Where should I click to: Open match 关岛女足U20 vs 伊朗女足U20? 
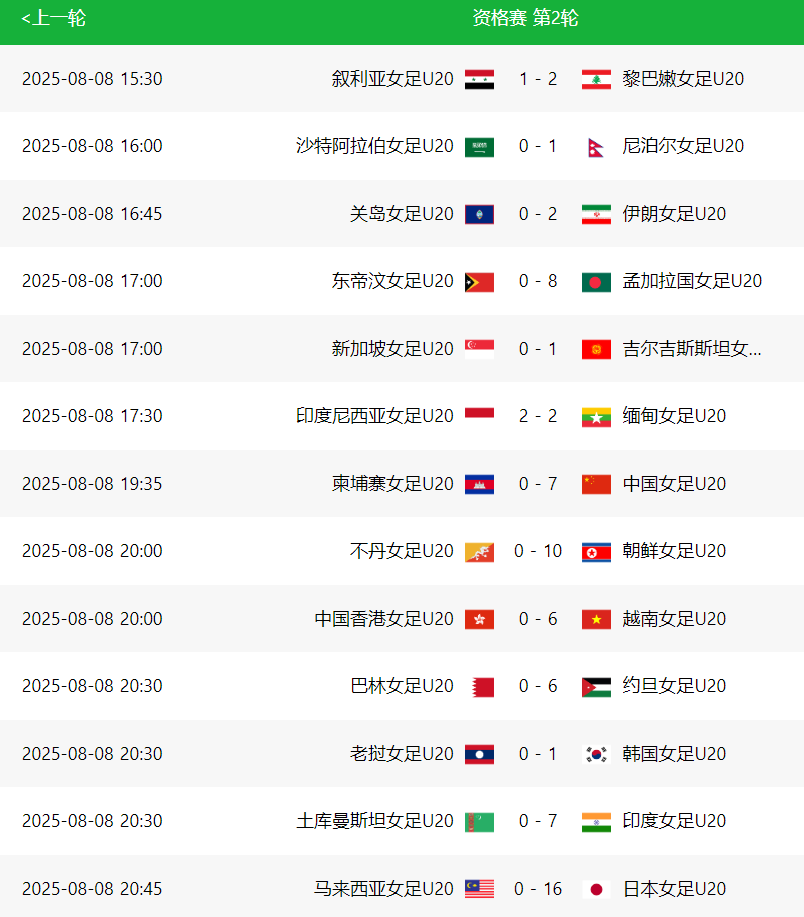[538, 214]
